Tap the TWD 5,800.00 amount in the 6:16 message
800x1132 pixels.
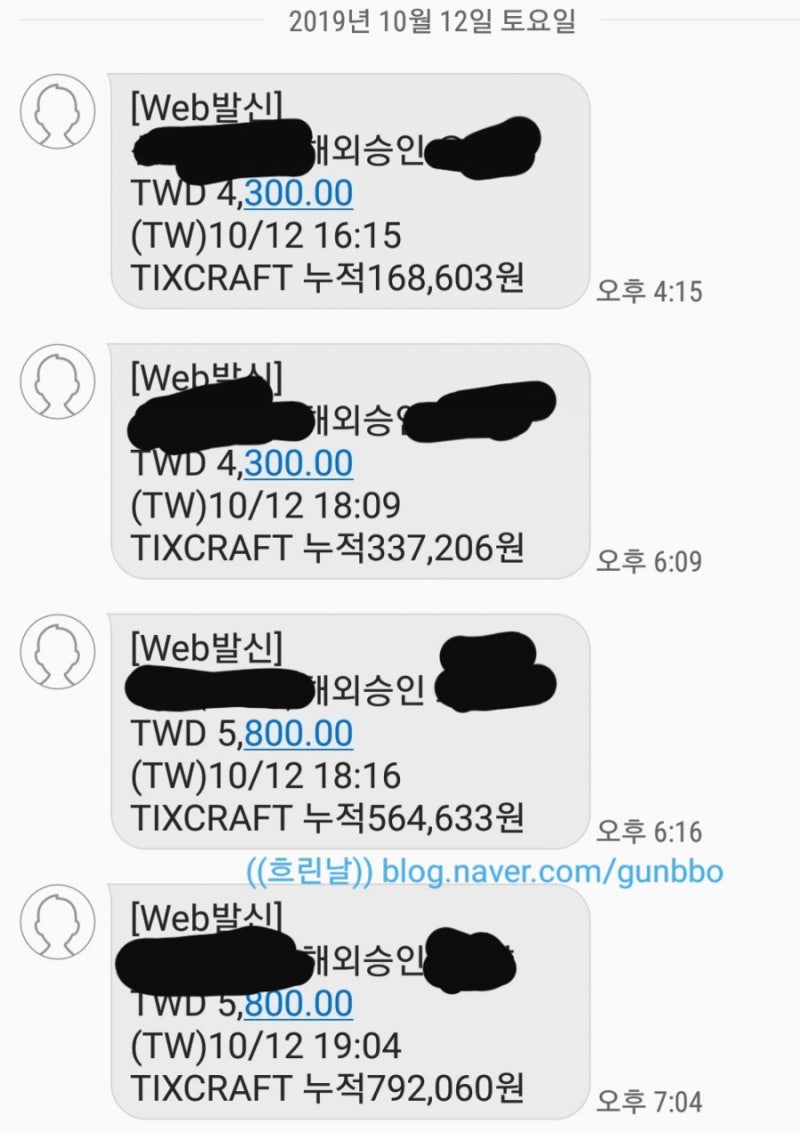click(x=239, y=735)
